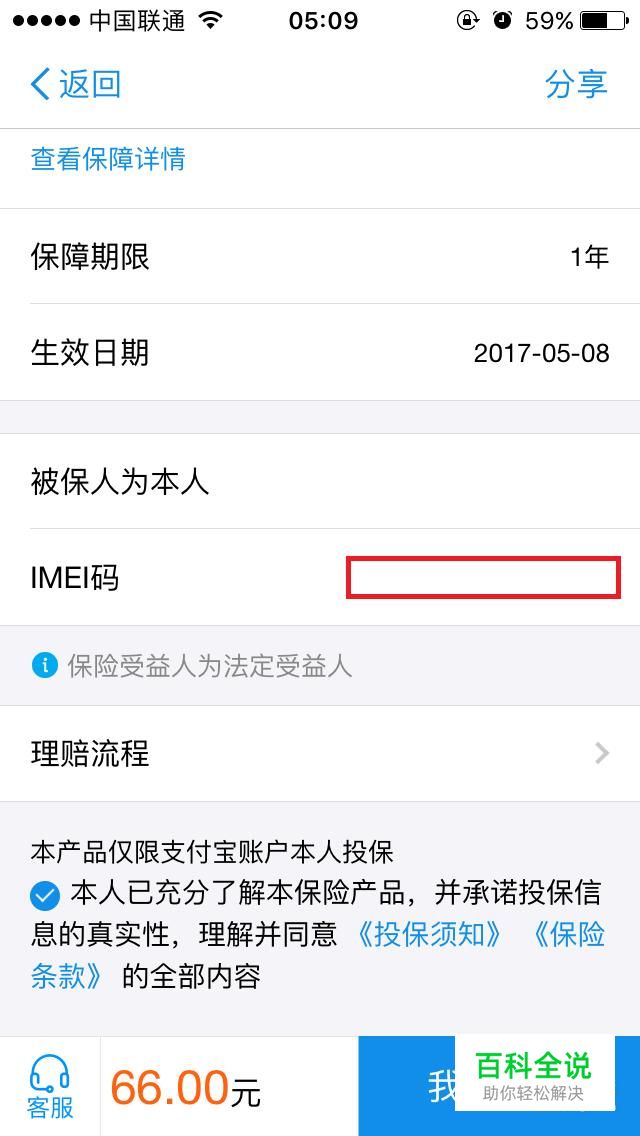Go back via the 返回 button

(75, 84)
